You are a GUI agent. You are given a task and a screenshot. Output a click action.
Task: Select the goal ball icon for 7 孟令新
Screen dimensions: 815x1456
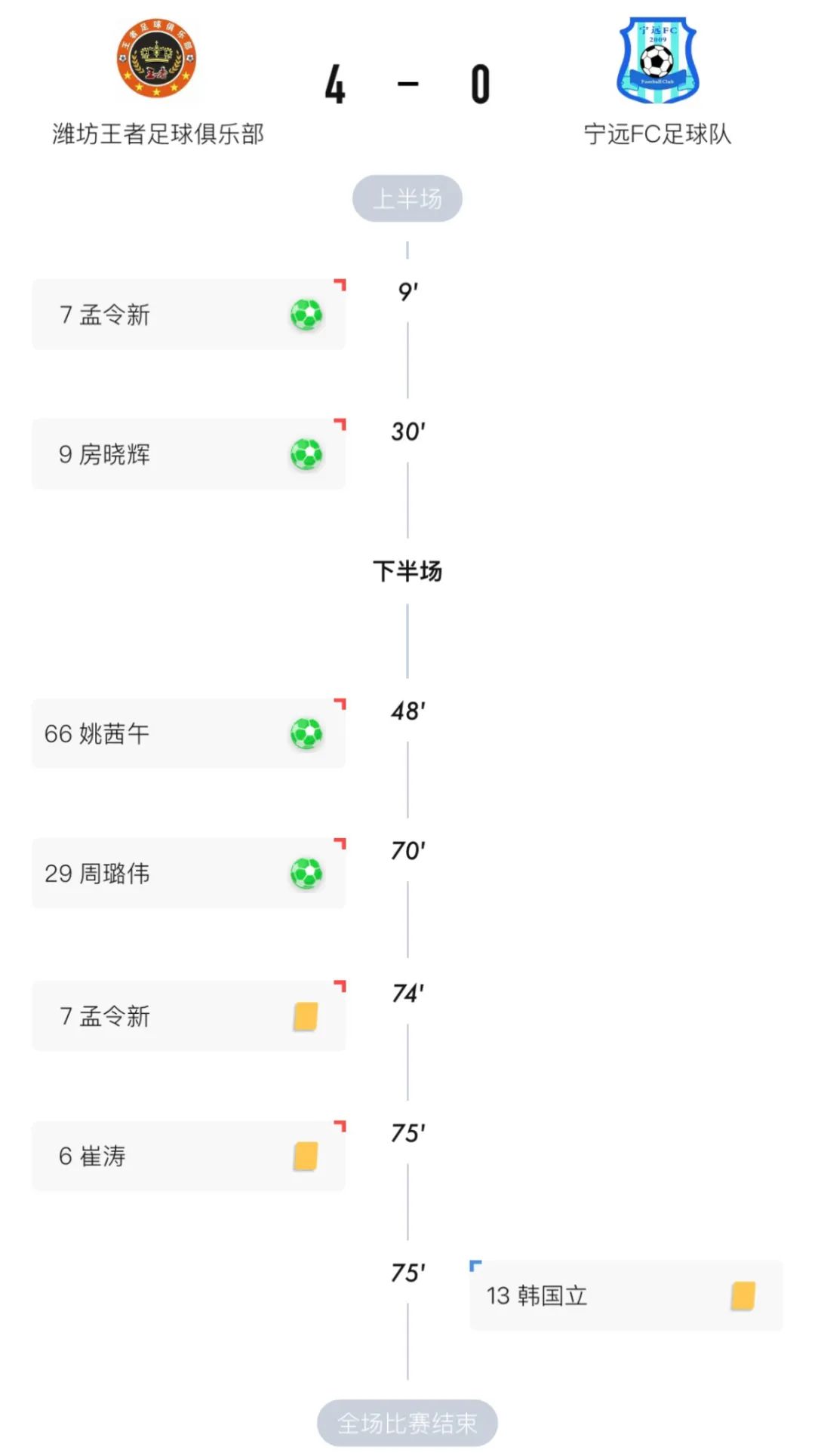click(x=308, y=313)
